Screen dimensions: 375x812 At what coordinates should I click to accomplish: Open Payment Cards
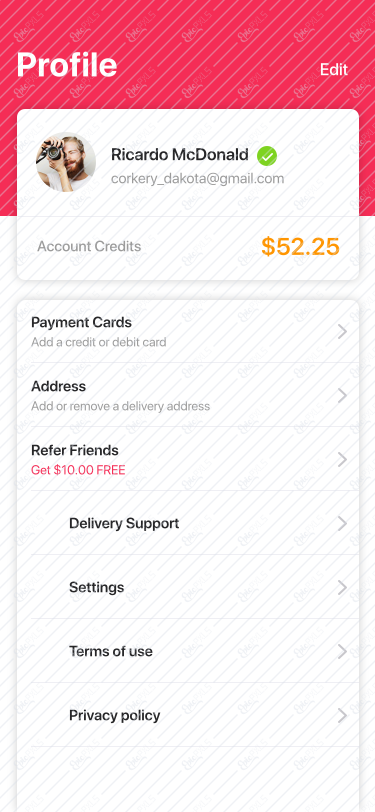188,331
